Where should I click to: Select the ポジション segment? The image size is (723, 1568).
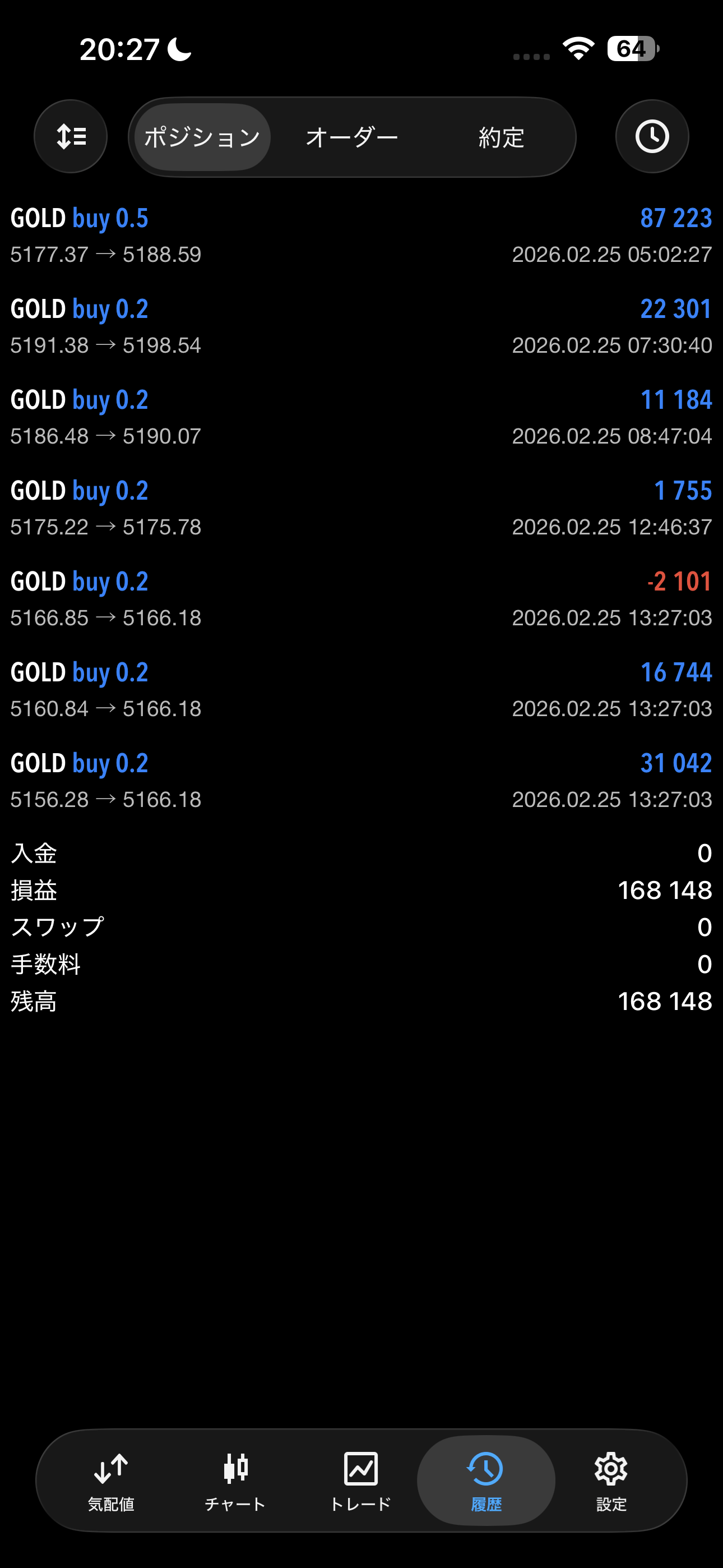point(202,137)
